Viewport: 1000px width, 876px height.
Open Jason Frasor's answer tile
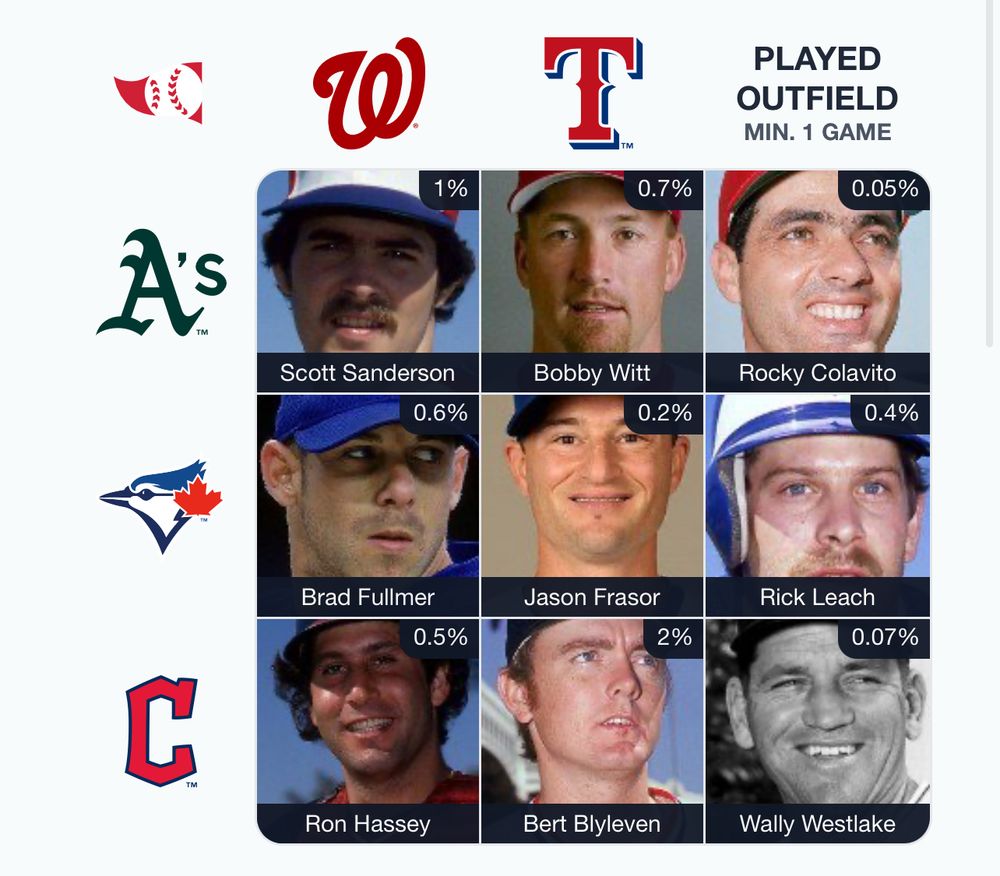[x=592, y=506]
